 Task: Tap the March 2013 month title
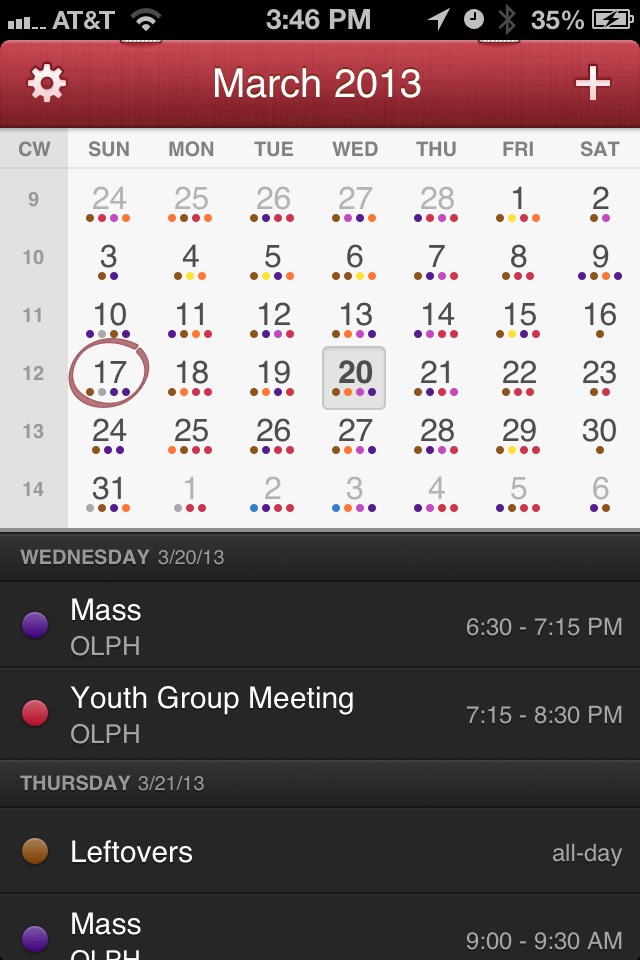tap(317, 84)
